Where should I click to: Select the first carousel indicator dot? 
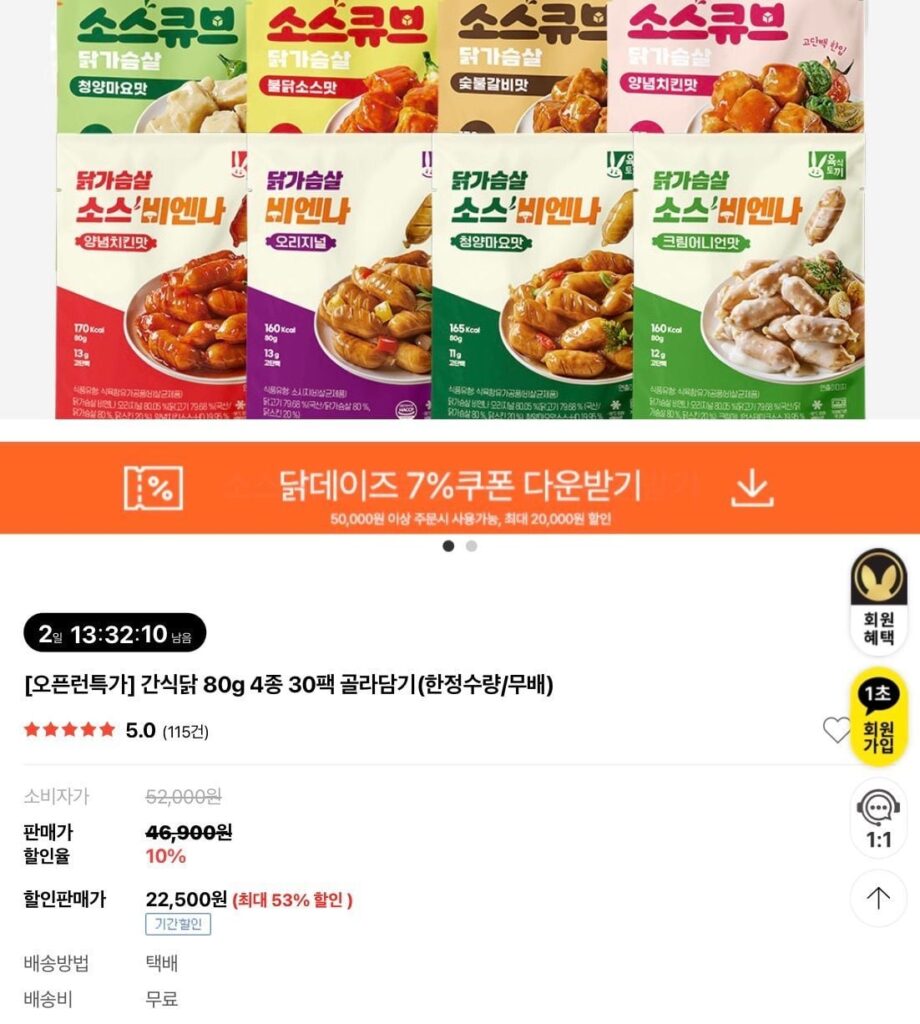[450, 545]
